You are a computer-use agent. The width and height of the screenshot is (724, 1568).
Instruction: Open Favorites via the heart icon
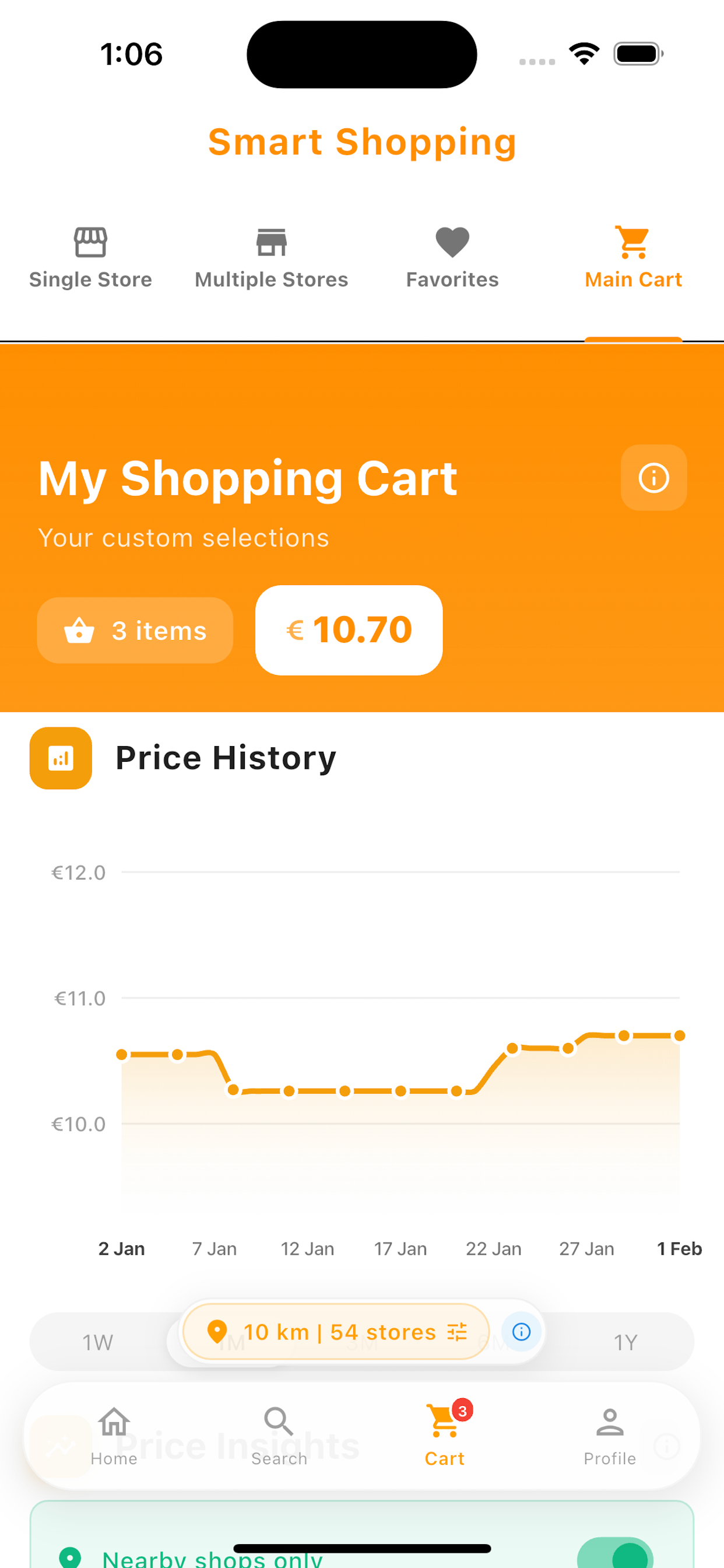click(x=452, y=242)
